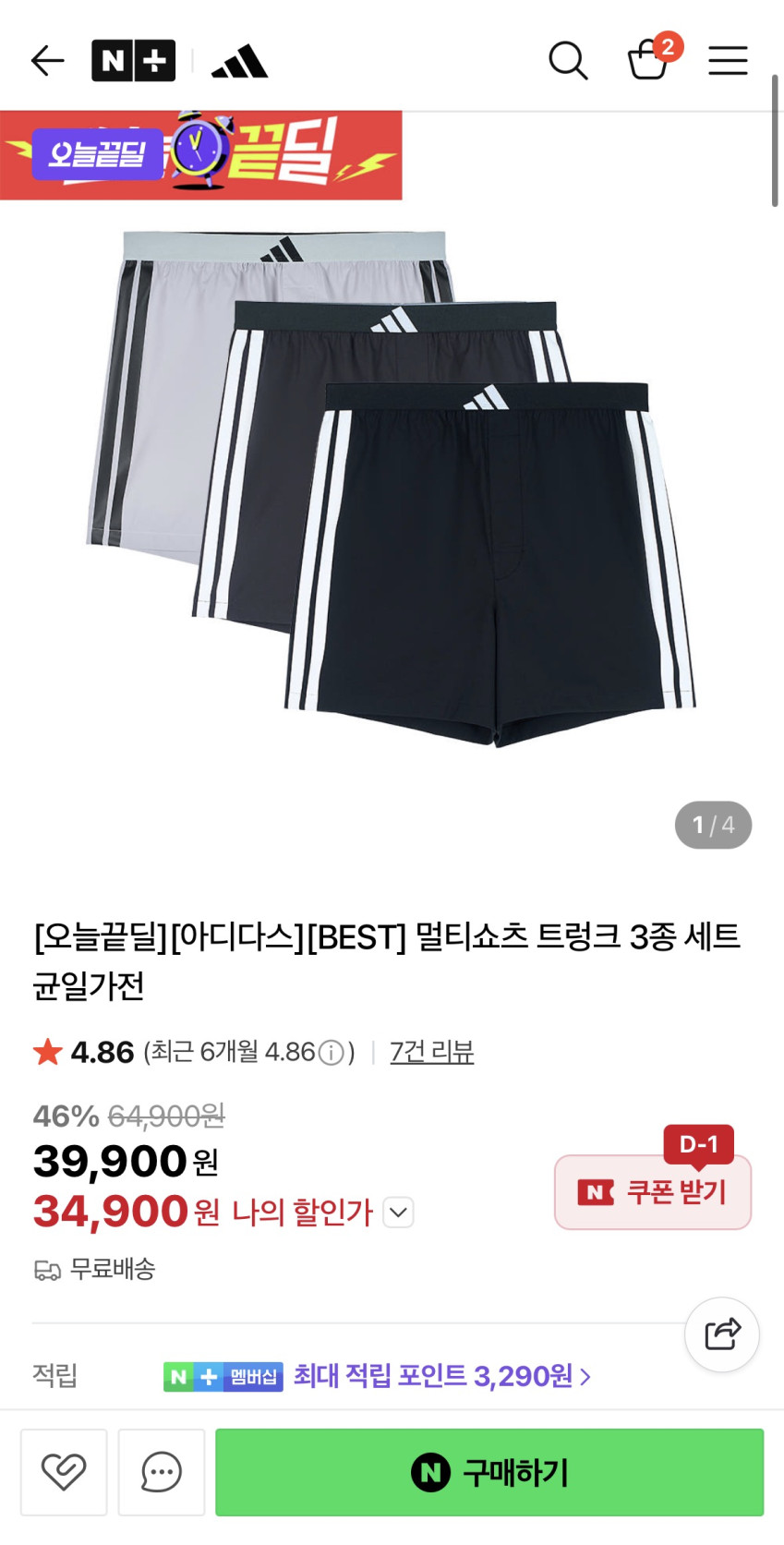784x1545 pixels.
Task: Go back using the arrow icon
Action: [47, 61]
